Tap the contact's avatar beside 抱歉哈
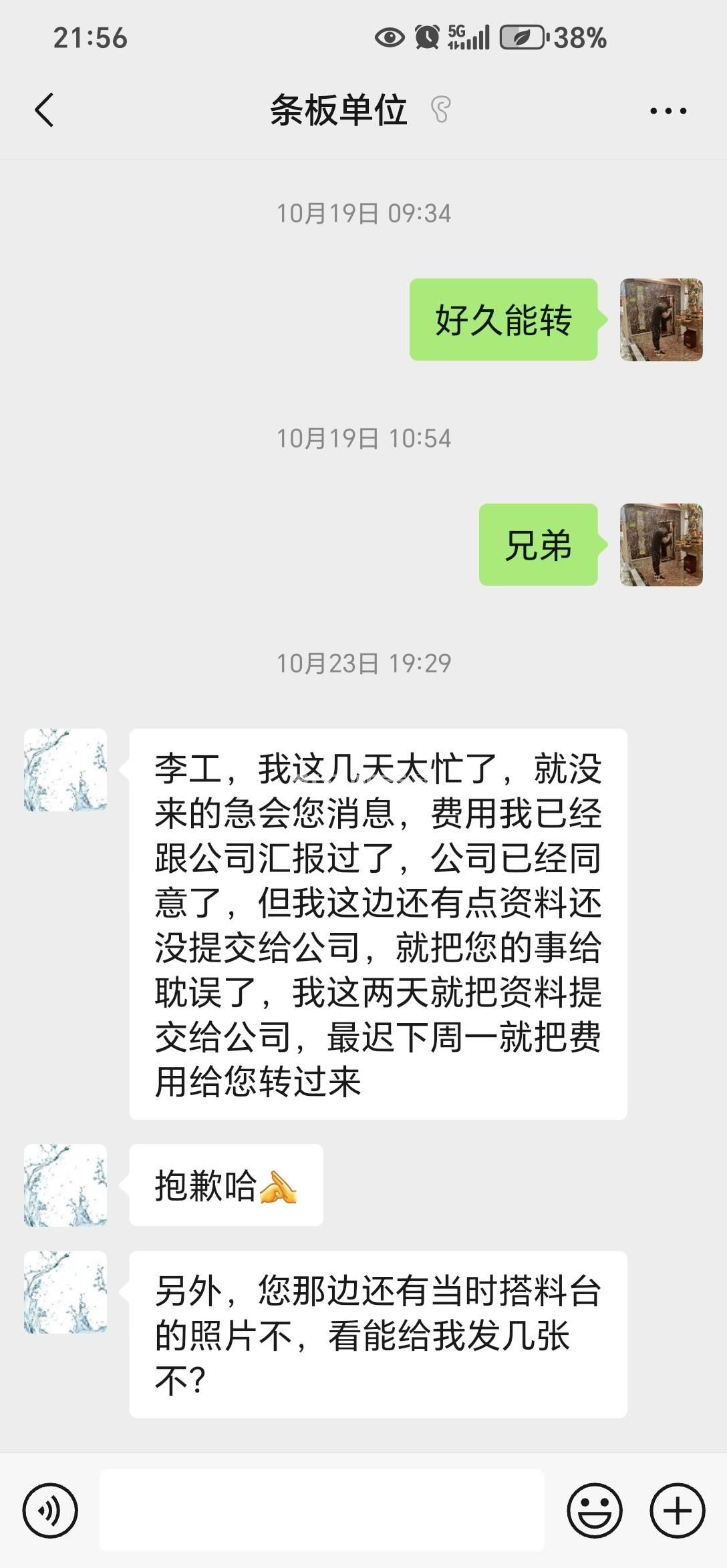Viewport: 727px width, 1568px height. point(65,1185)
